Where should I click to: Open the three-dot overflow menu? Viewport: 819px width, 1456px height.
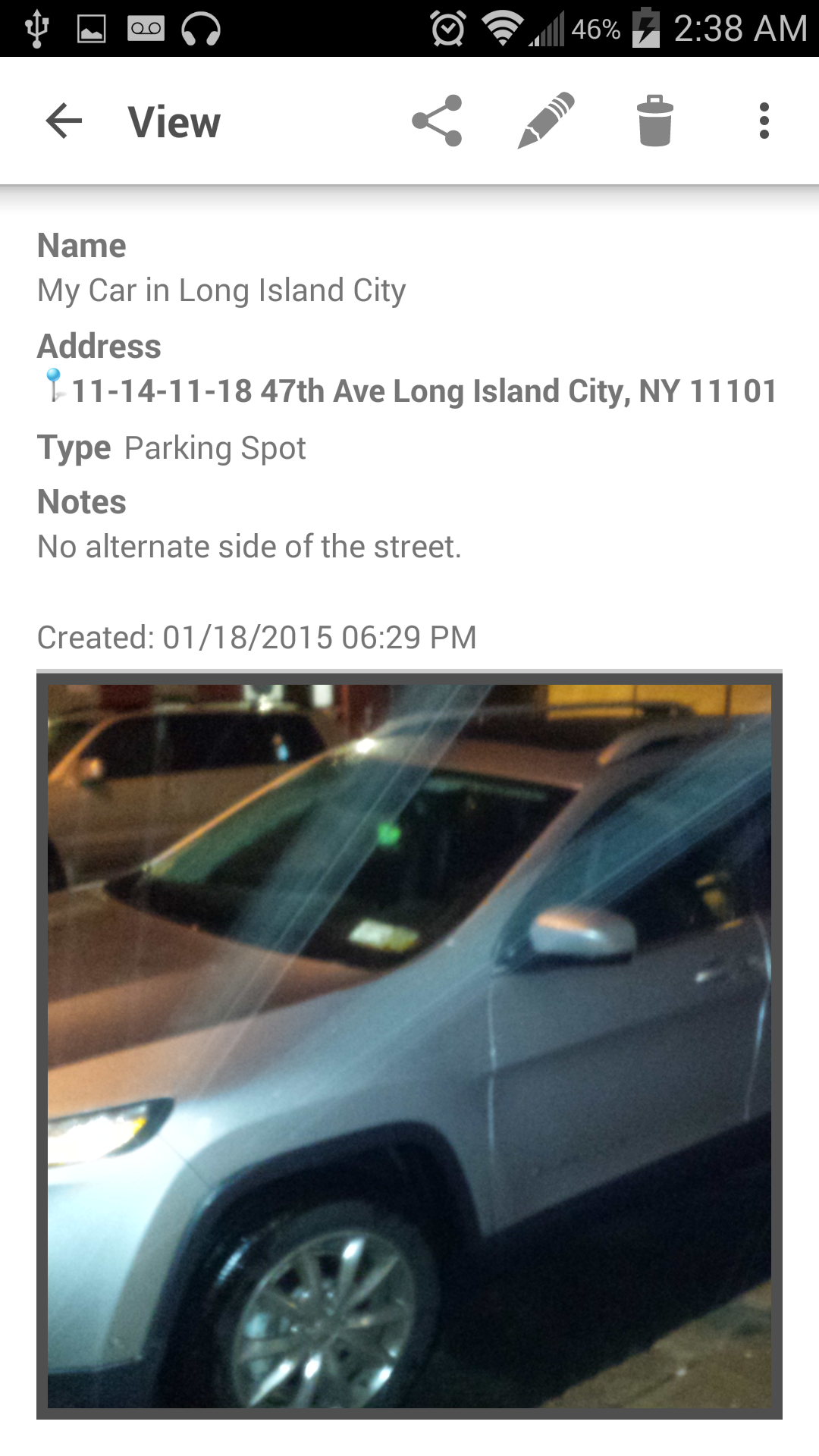point(764,121)
